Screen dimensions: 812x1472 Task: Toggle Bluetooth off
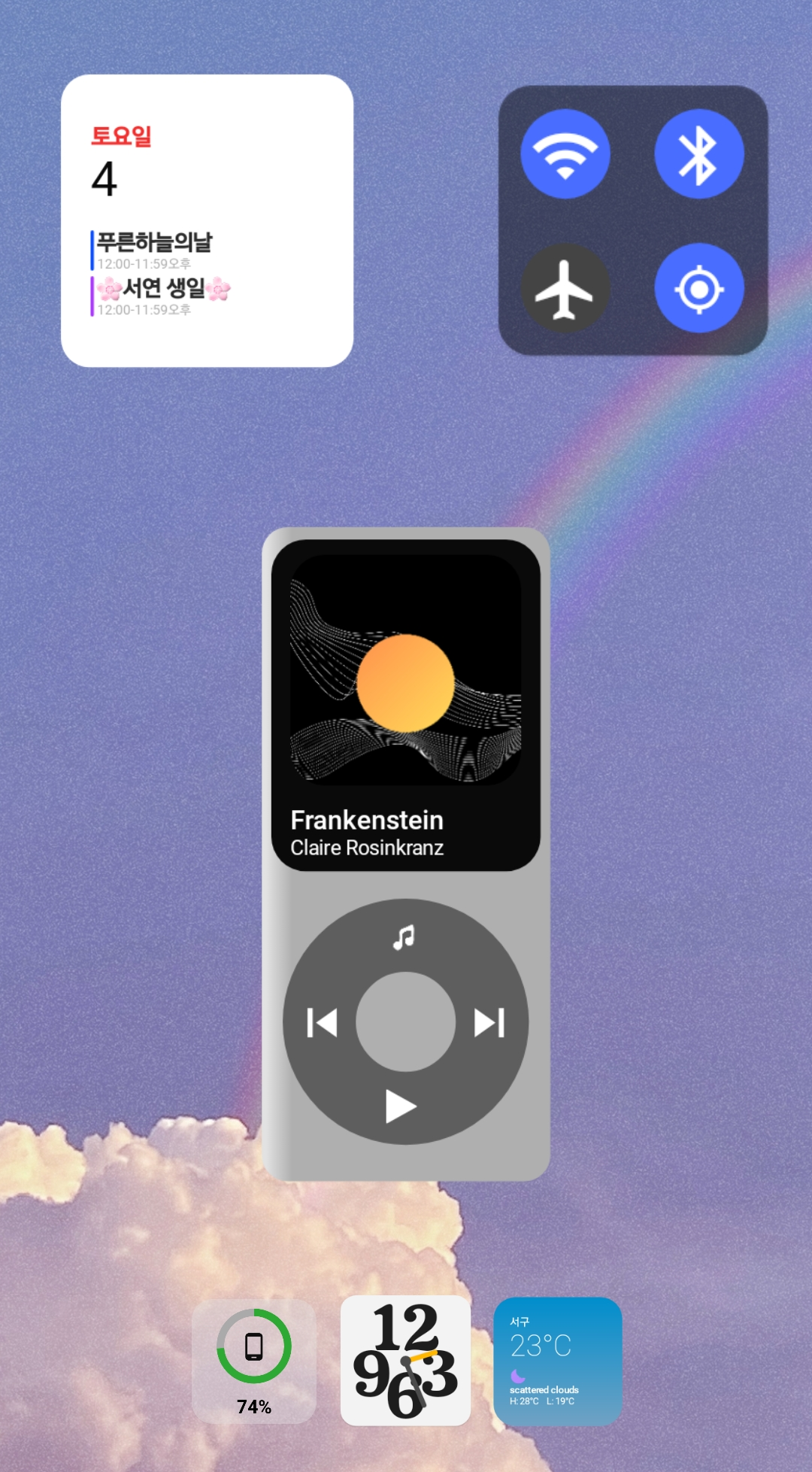pos(698,154)
